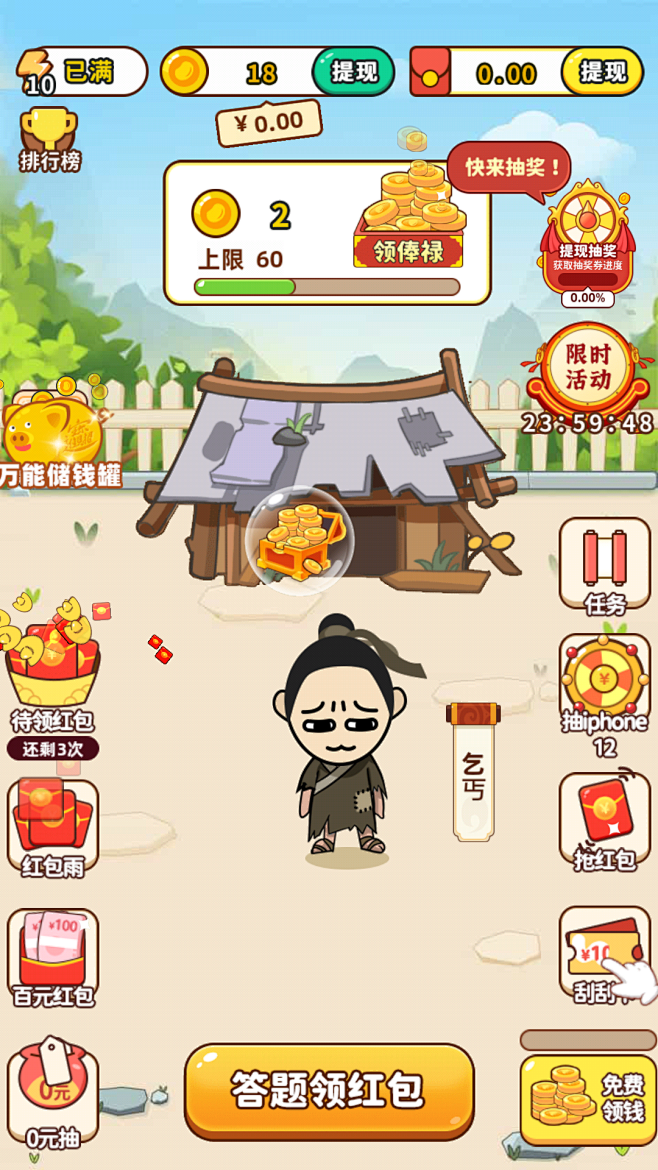Open the 任务 tasks scroll
The image size is (658, 1170).
(604, 568)
